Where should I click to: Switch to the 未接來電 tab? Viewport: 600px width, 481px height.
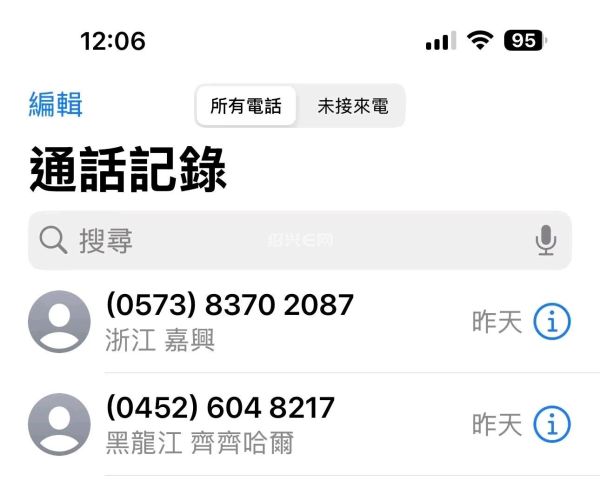pos(353,105)
